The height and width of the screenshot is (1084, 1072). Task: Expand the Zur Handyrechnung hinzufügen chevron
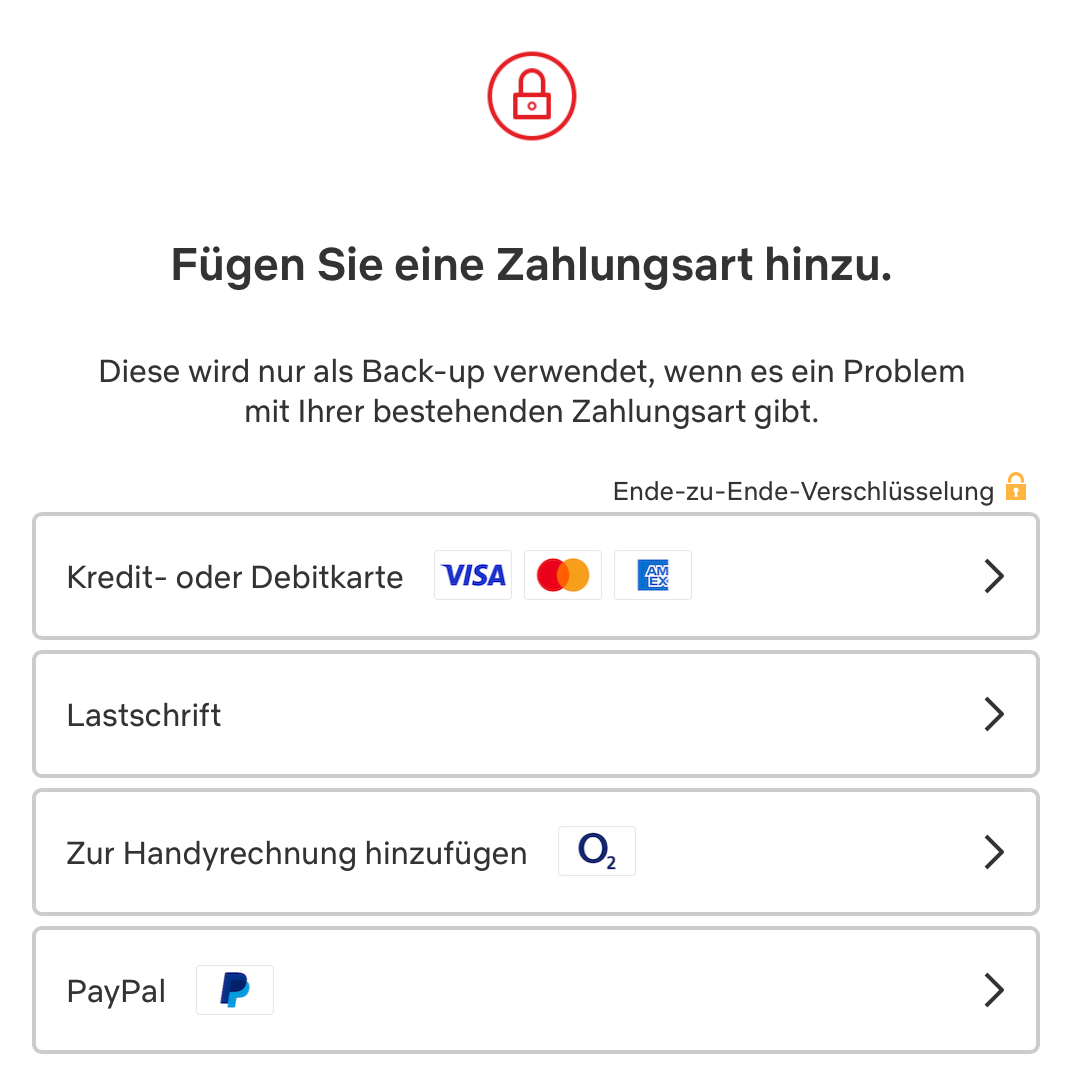(x=994, y=852)
